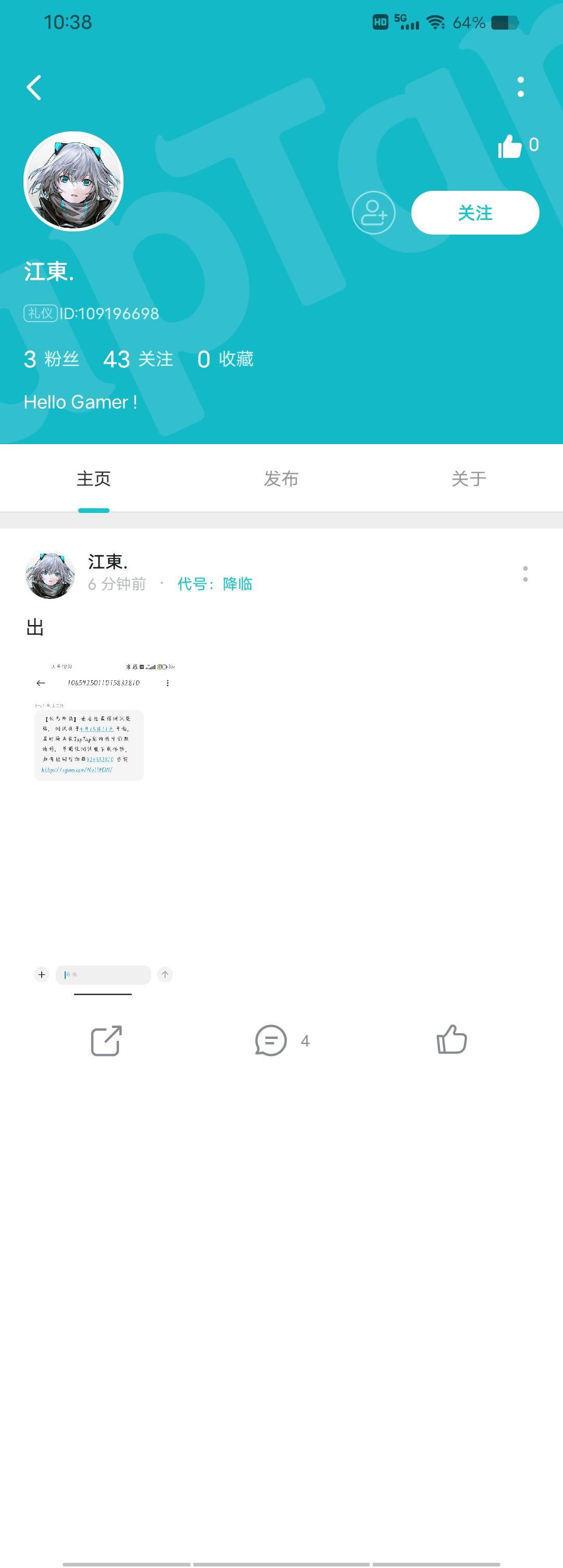Tap the 关注 follow button

475,213
